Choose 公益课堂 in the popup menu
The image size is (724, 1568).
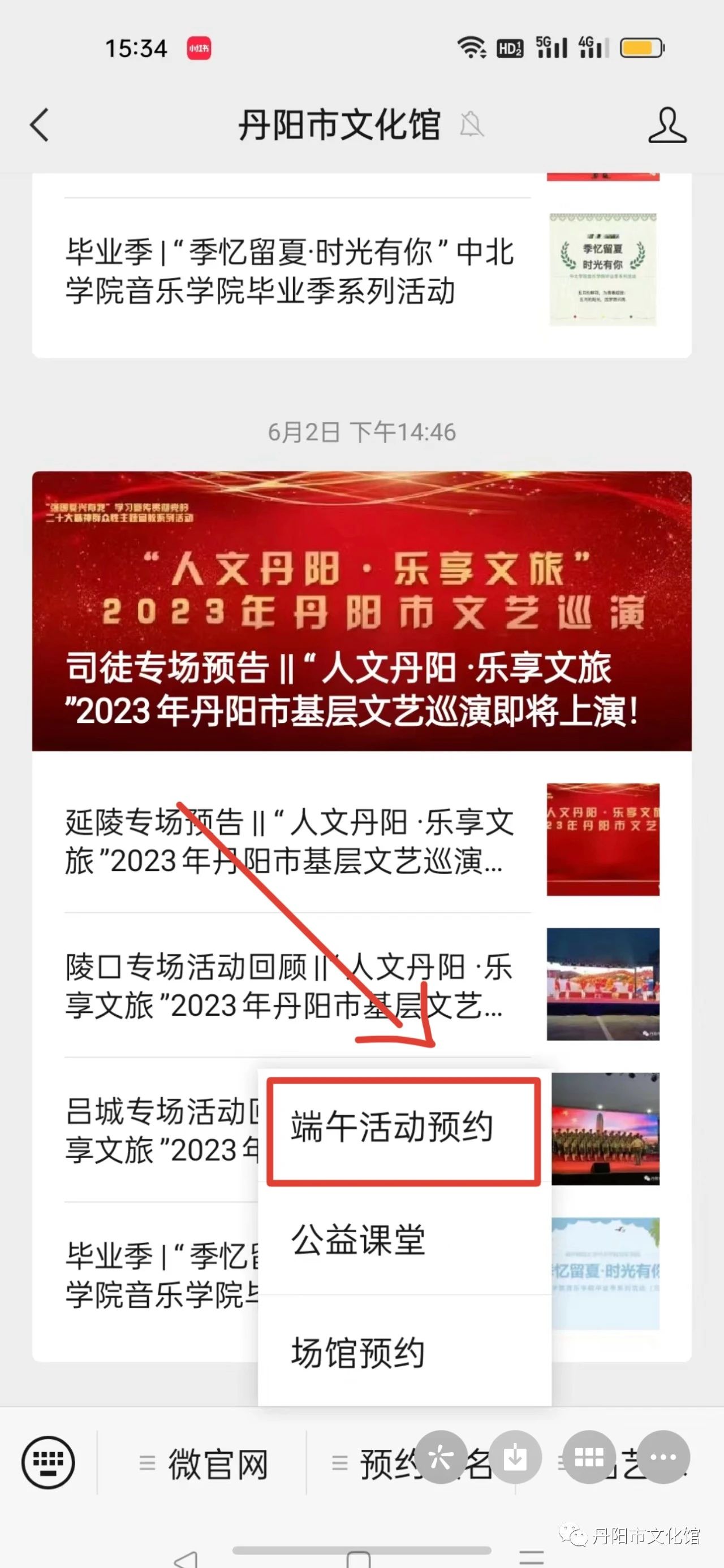404,1240
